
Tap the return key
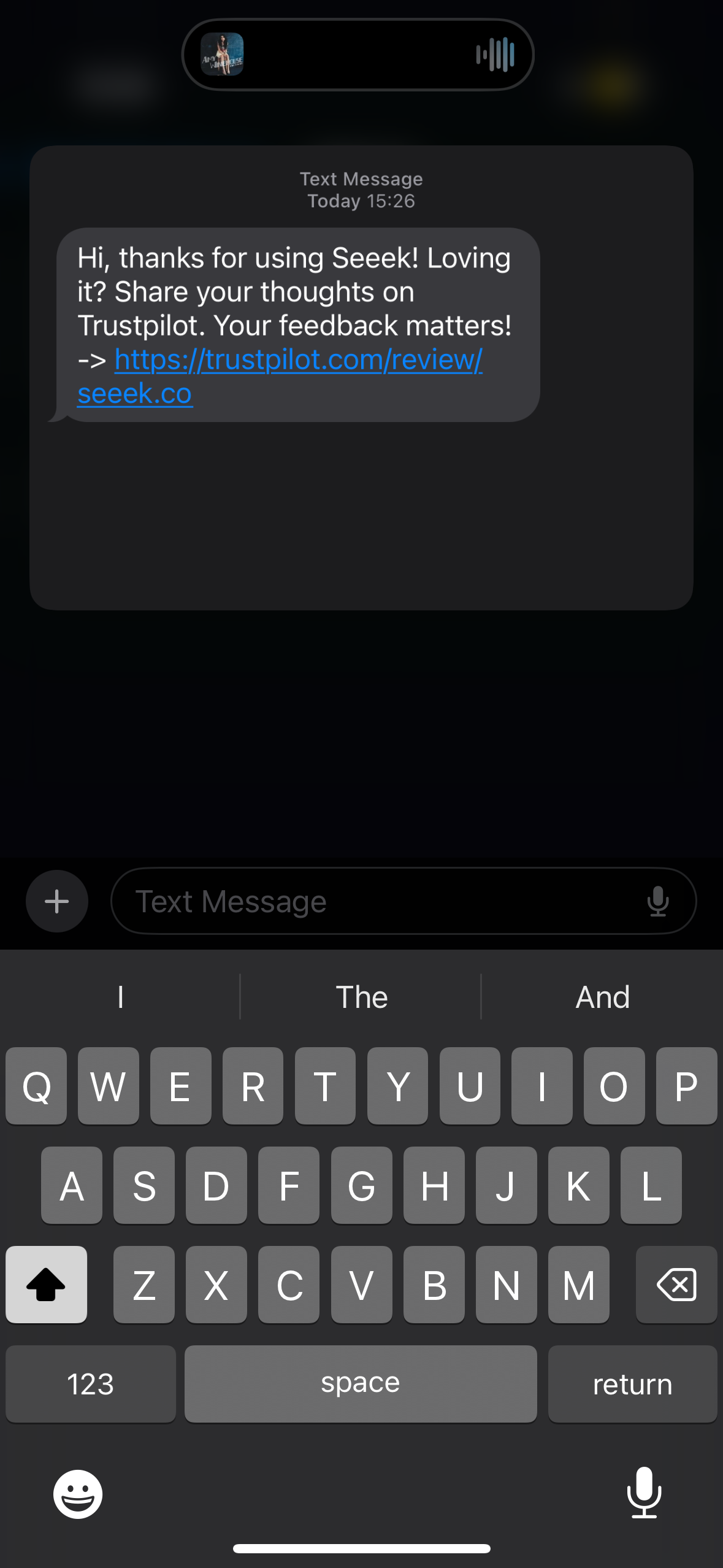[x=633, y=1384]
